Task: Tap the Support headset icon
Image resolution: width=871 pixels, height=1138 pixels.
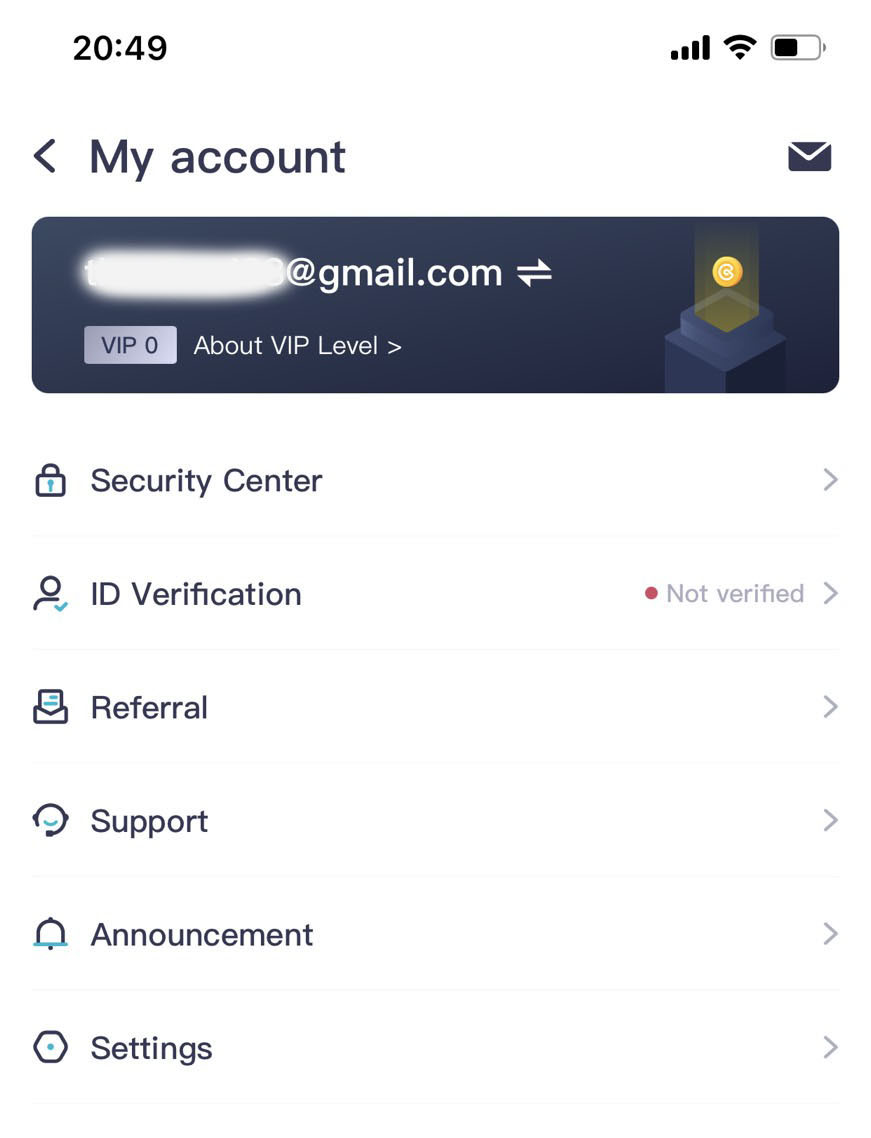Action: pos(49,820)
